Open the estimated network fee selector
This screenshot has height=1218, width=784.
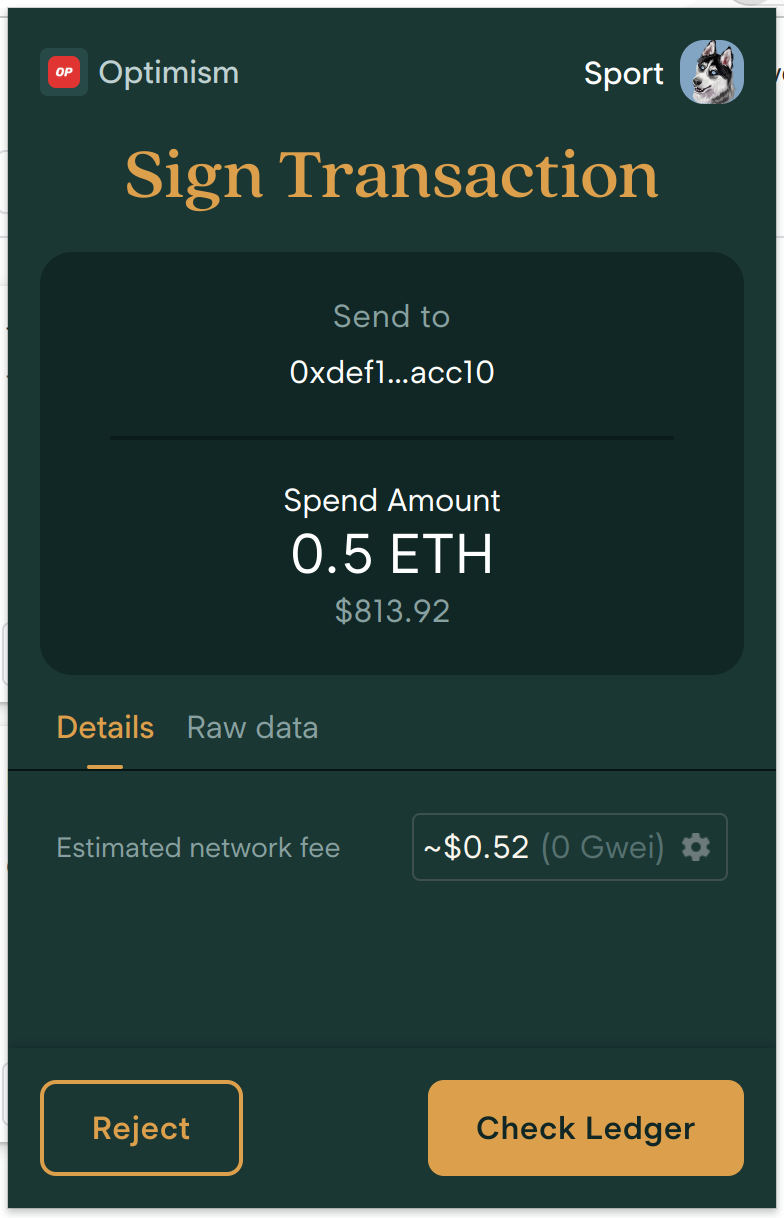(x=569, y=846)
